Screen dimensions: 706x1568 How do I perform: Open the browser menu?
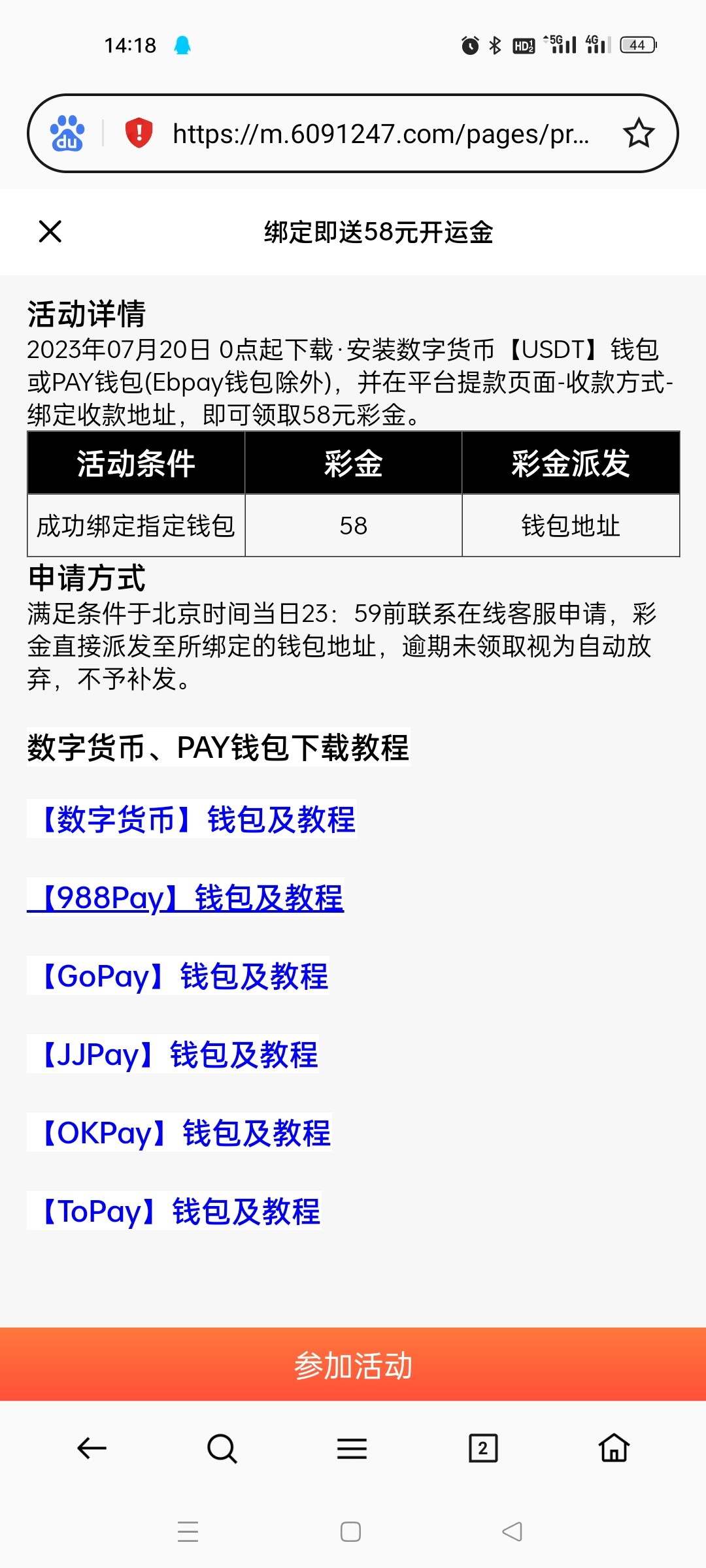click(x=352, y=1448)
